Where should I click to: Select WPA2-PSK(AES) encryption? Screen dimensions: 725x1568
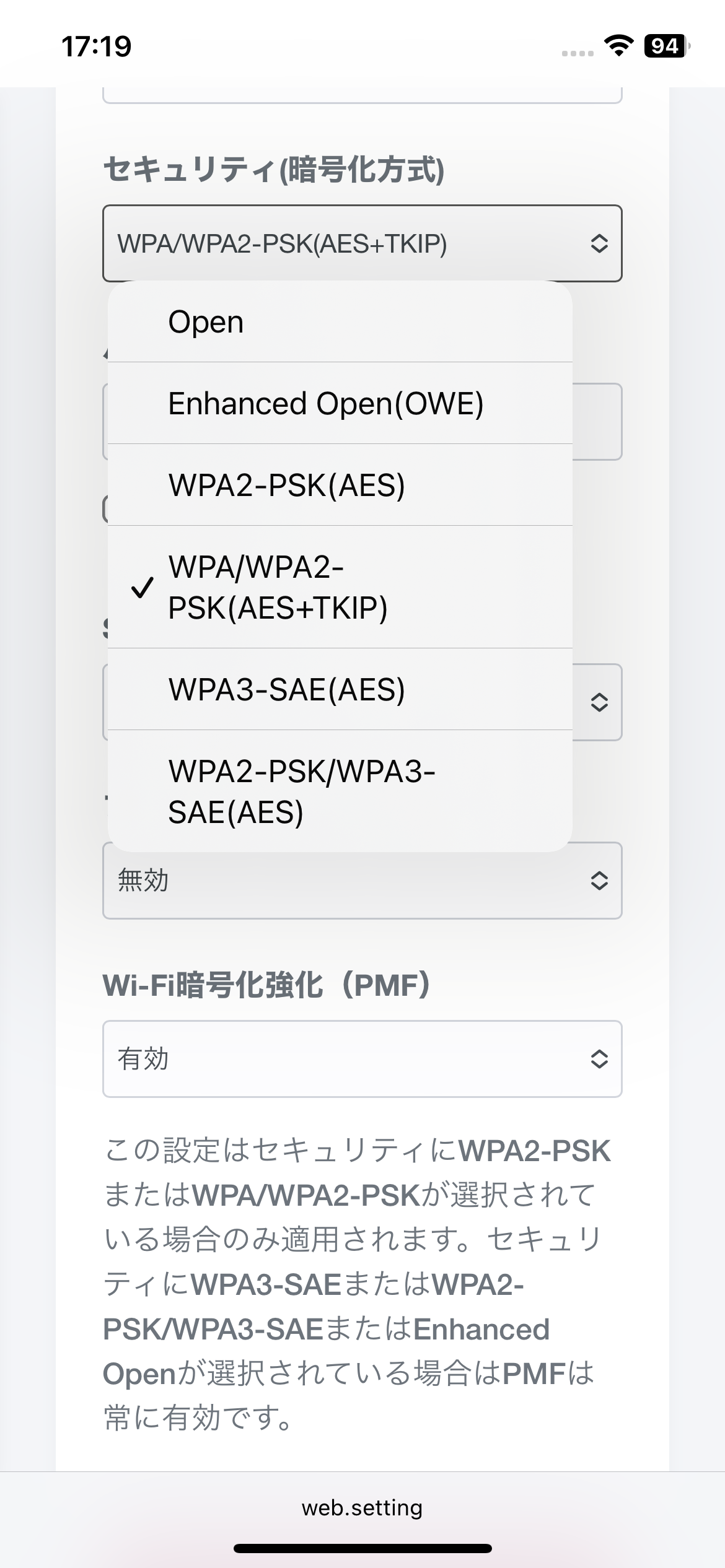pos(340,485)
